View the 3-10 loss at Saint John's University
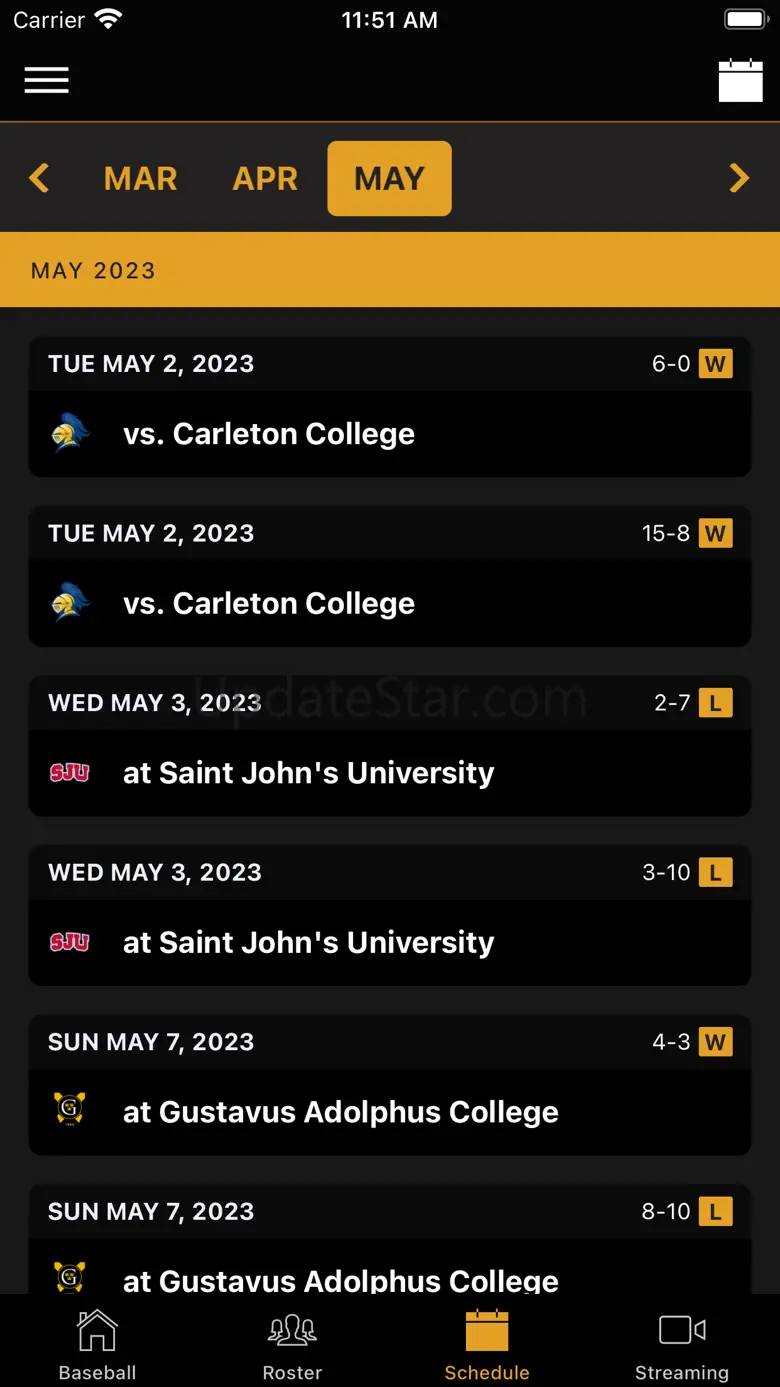The height and width of the screenshot is (1387, 780). pos(389,915)
